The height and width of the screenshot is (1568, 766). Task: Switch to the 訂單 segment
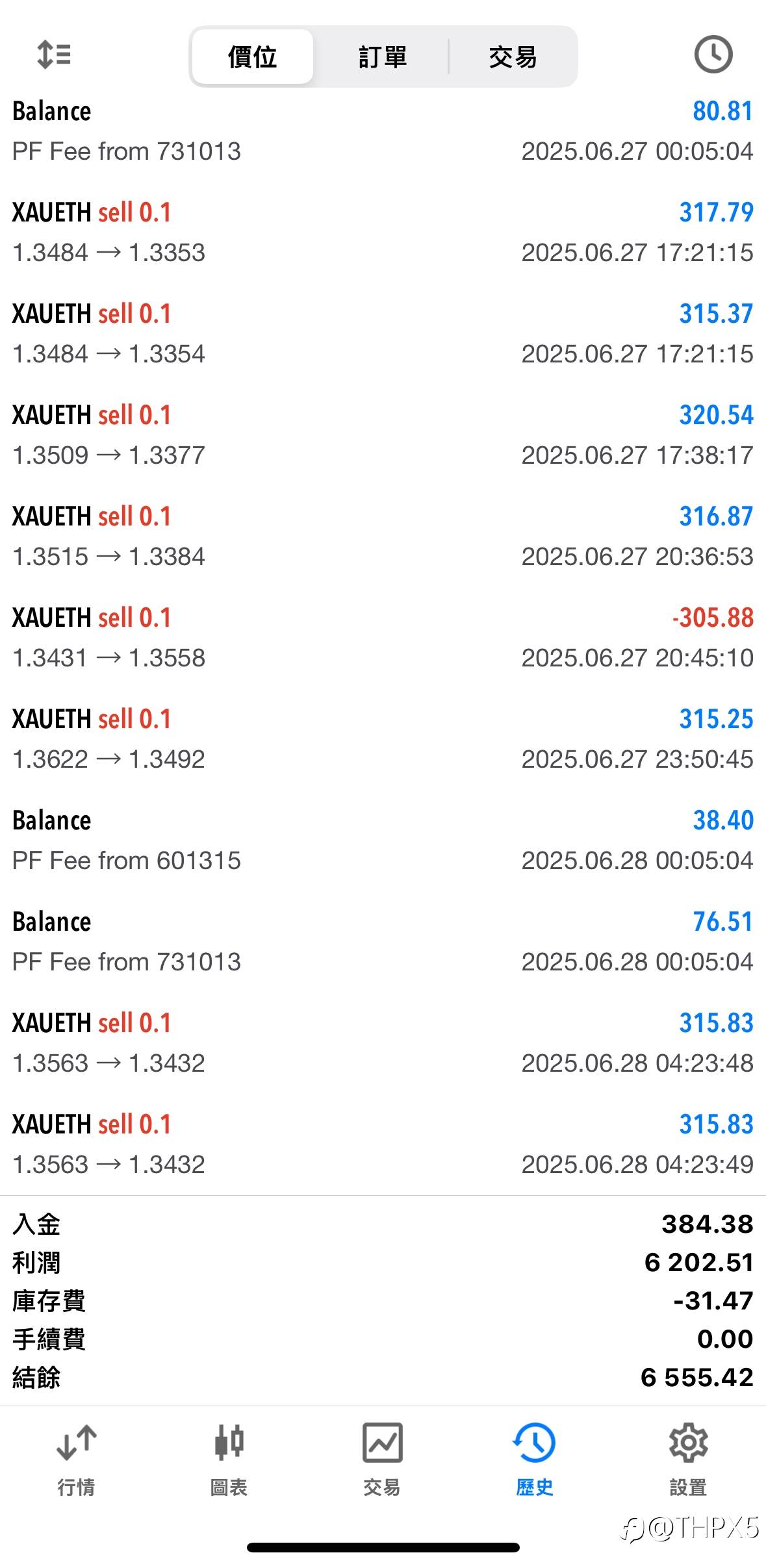click(x=383, y=57)
